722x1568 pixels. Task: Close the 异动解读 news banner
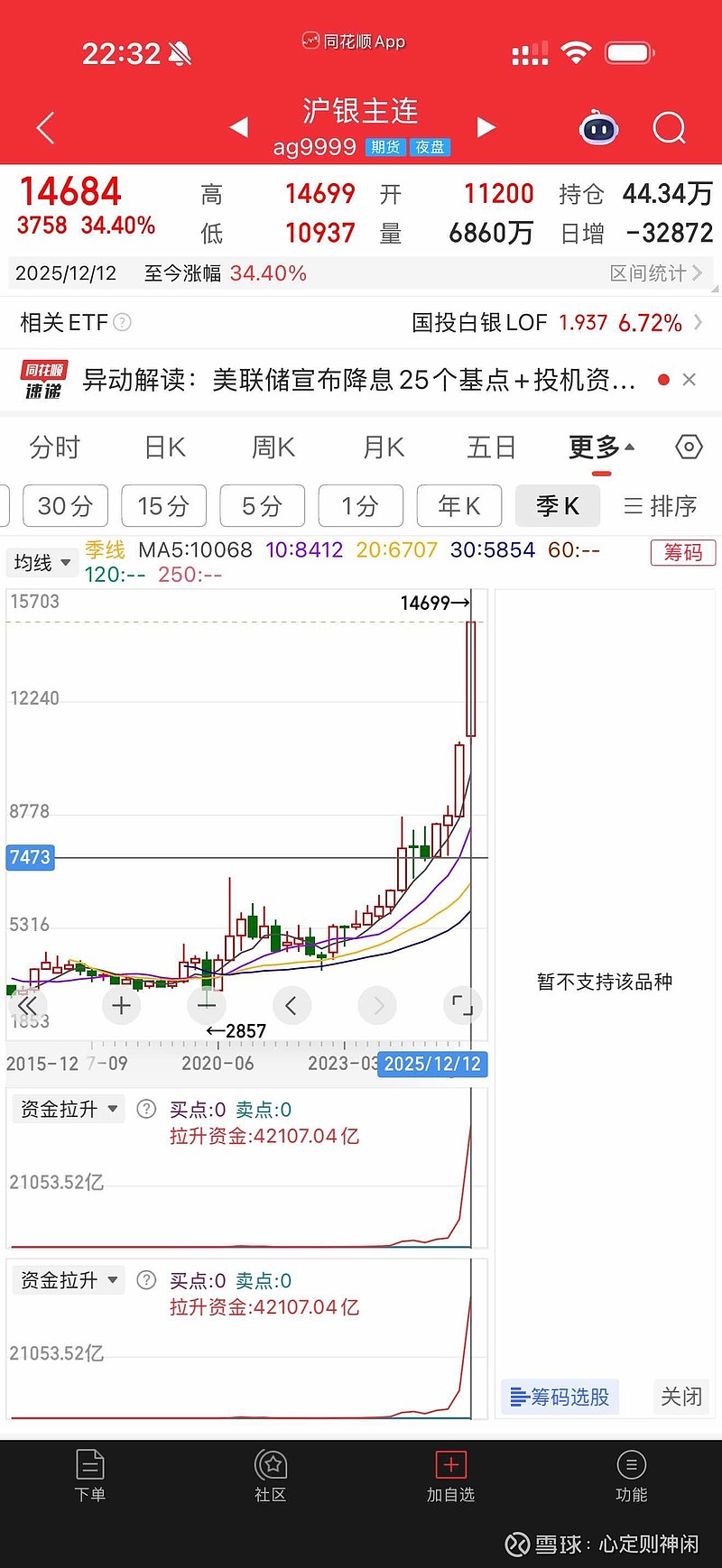pyautogui.click(x=689, y=380)
